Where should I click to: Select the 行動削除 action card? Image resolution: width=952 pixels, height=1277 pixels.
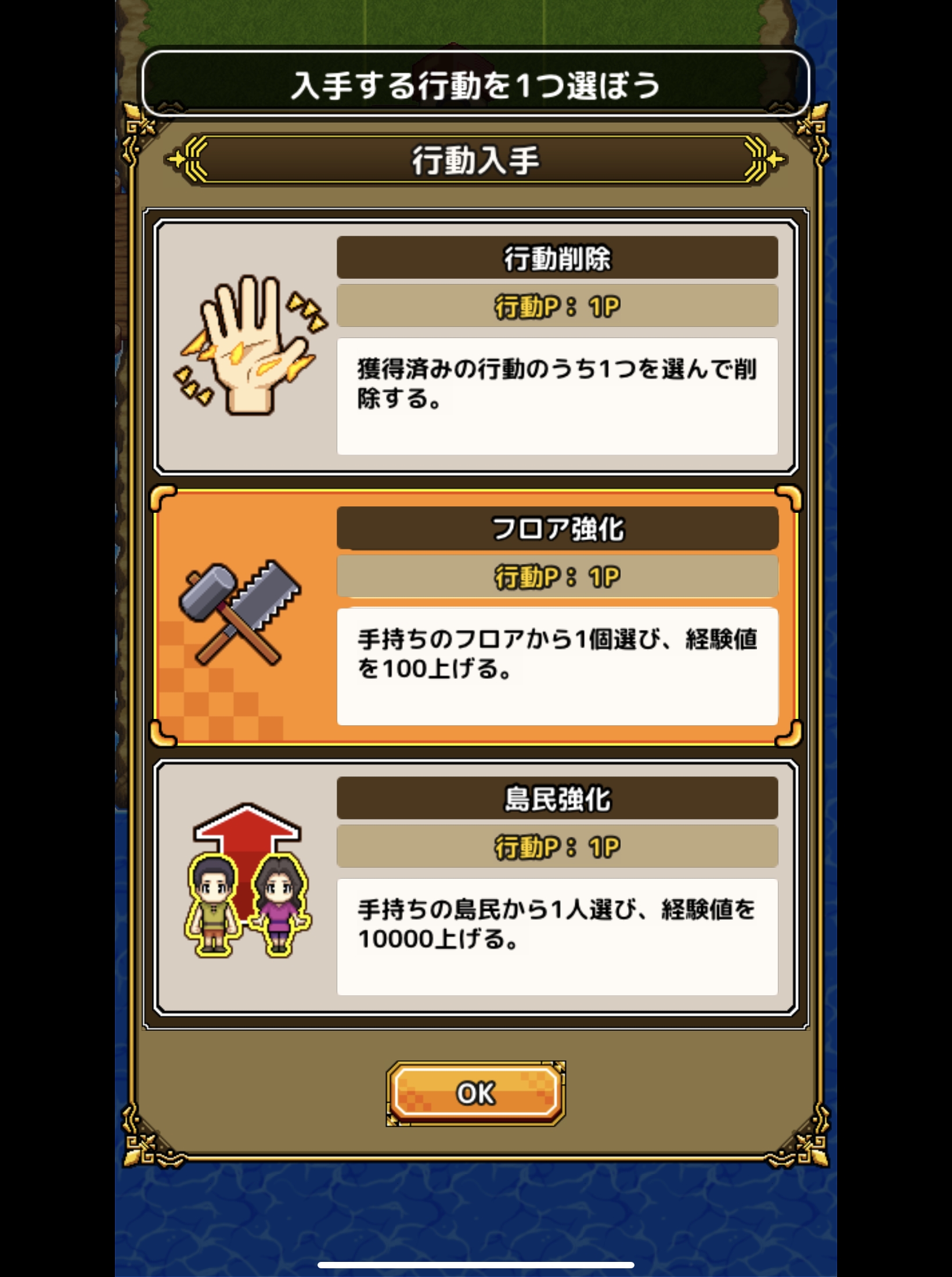tap(475, 347)
